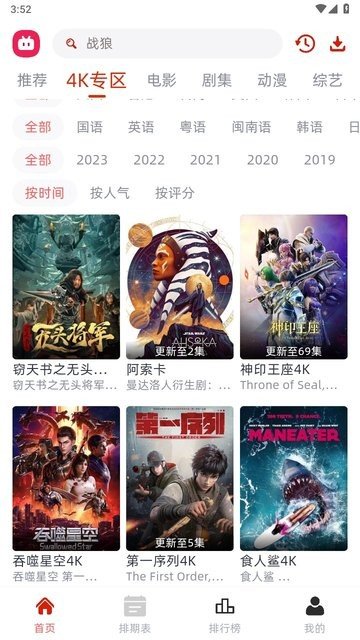Viewport: 360px width, 640px height.
Task: Switch to the 推荐 tab
Action: click(32, 80)
